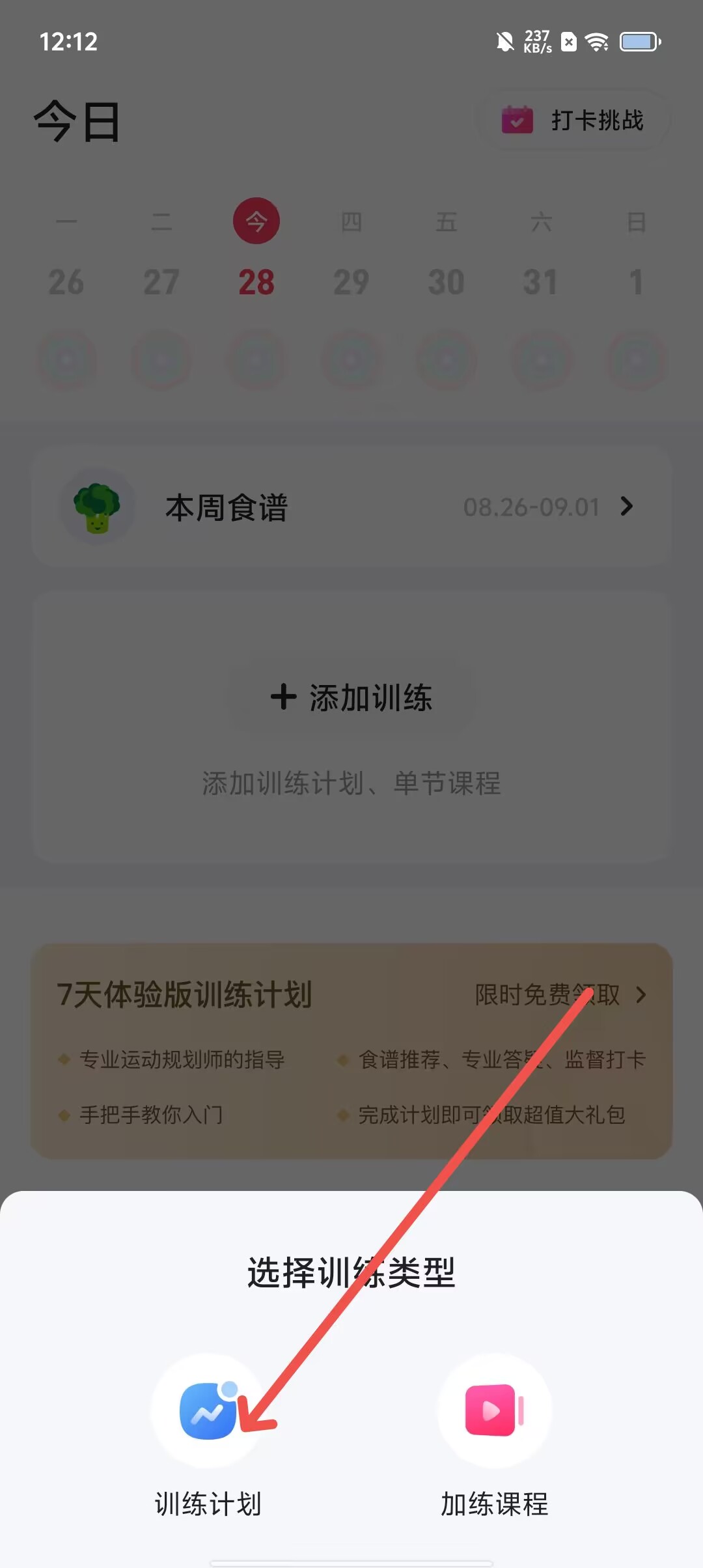The image size is (703, 1568).
Task: Open 7天体验版训练计划 card
Action: 351,1050
